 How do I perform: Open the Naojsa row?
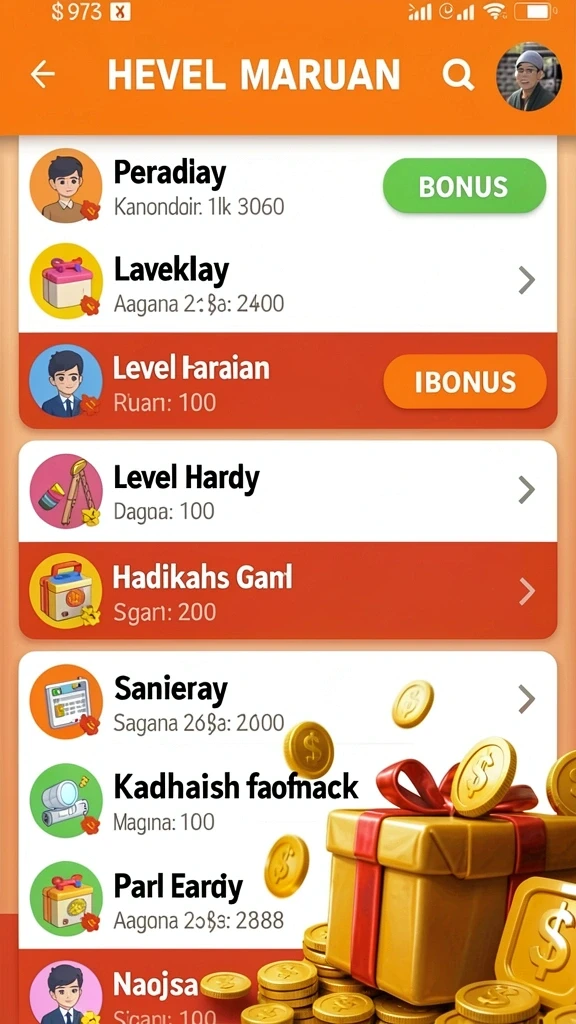coord(288,987)
